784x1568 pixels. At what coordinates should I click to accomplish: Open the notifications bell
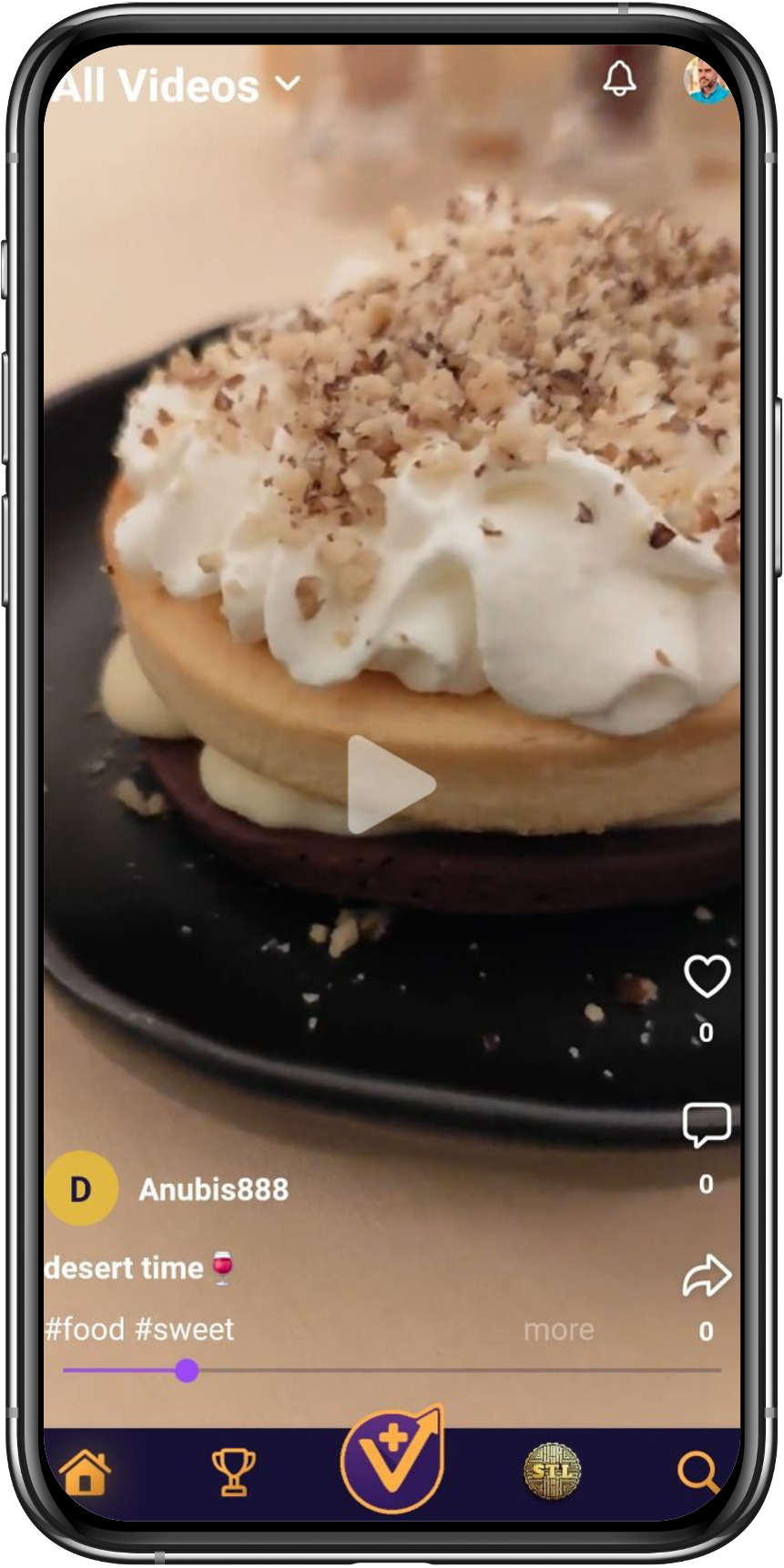[620, 79]
